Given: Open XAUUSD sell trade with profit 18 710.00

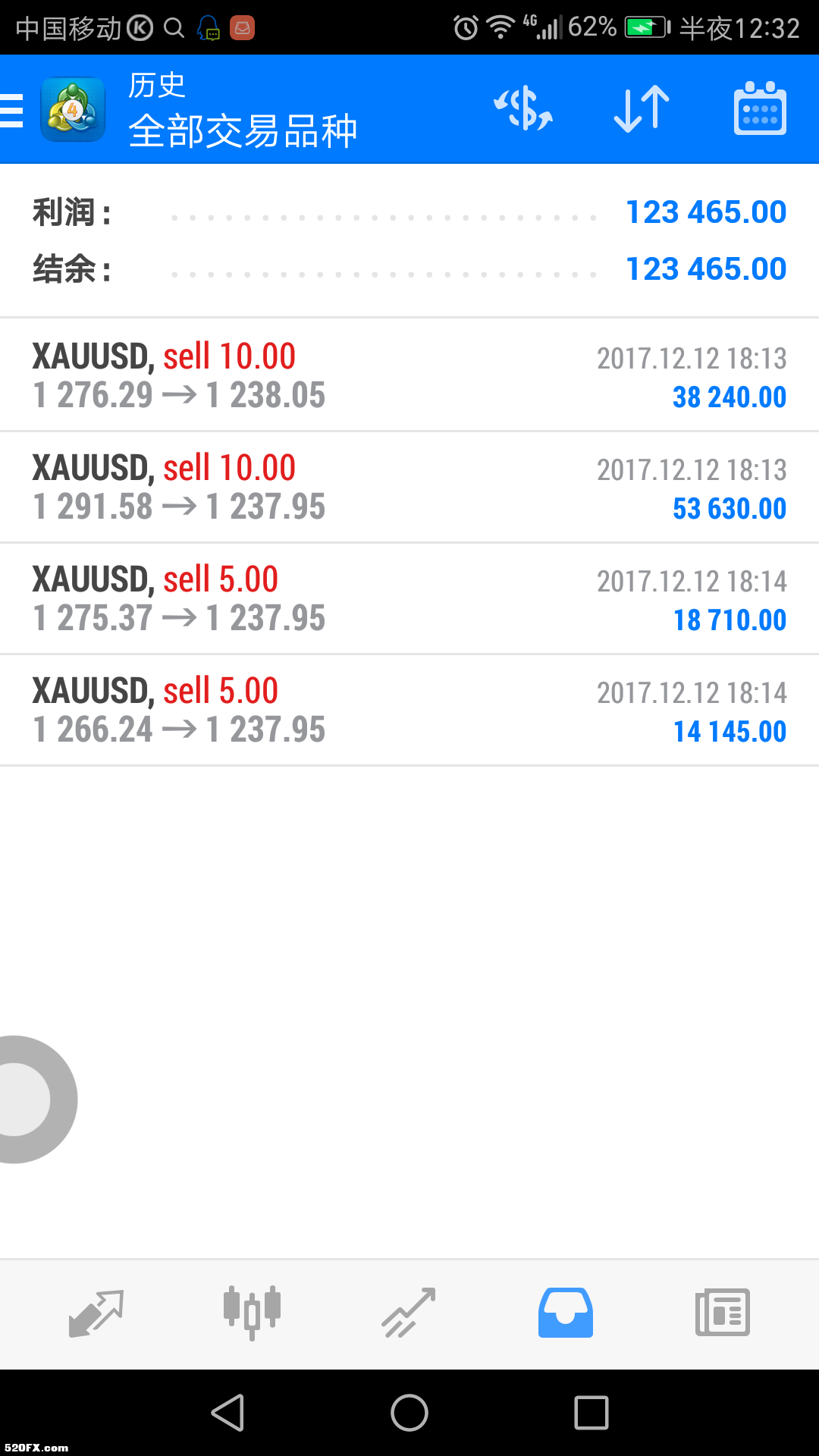Looking at the screenshot, I should pyautogui.click(x=409, y=598).
